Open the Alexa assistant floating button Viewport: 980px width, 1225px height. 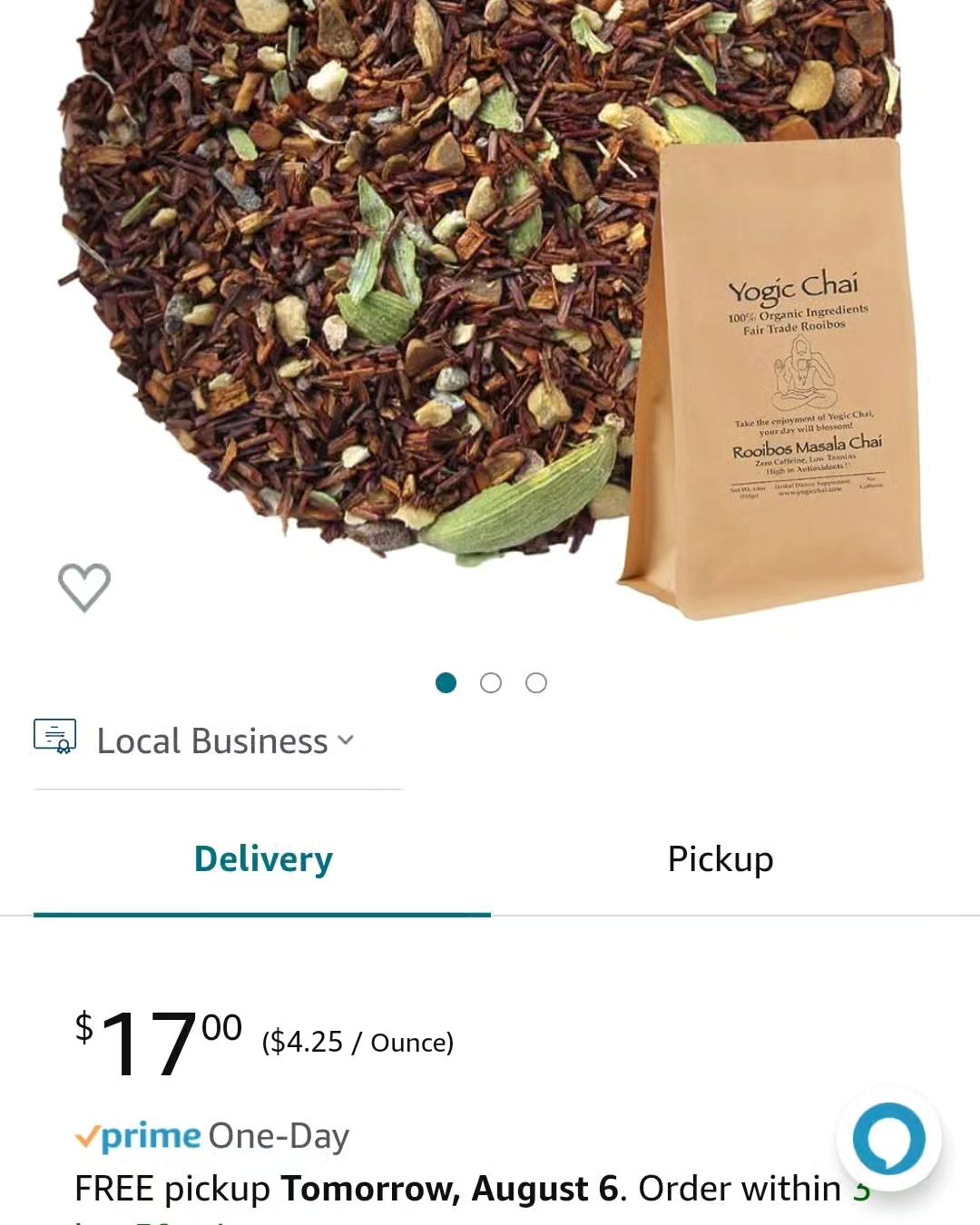click(x=888, y=1138)
